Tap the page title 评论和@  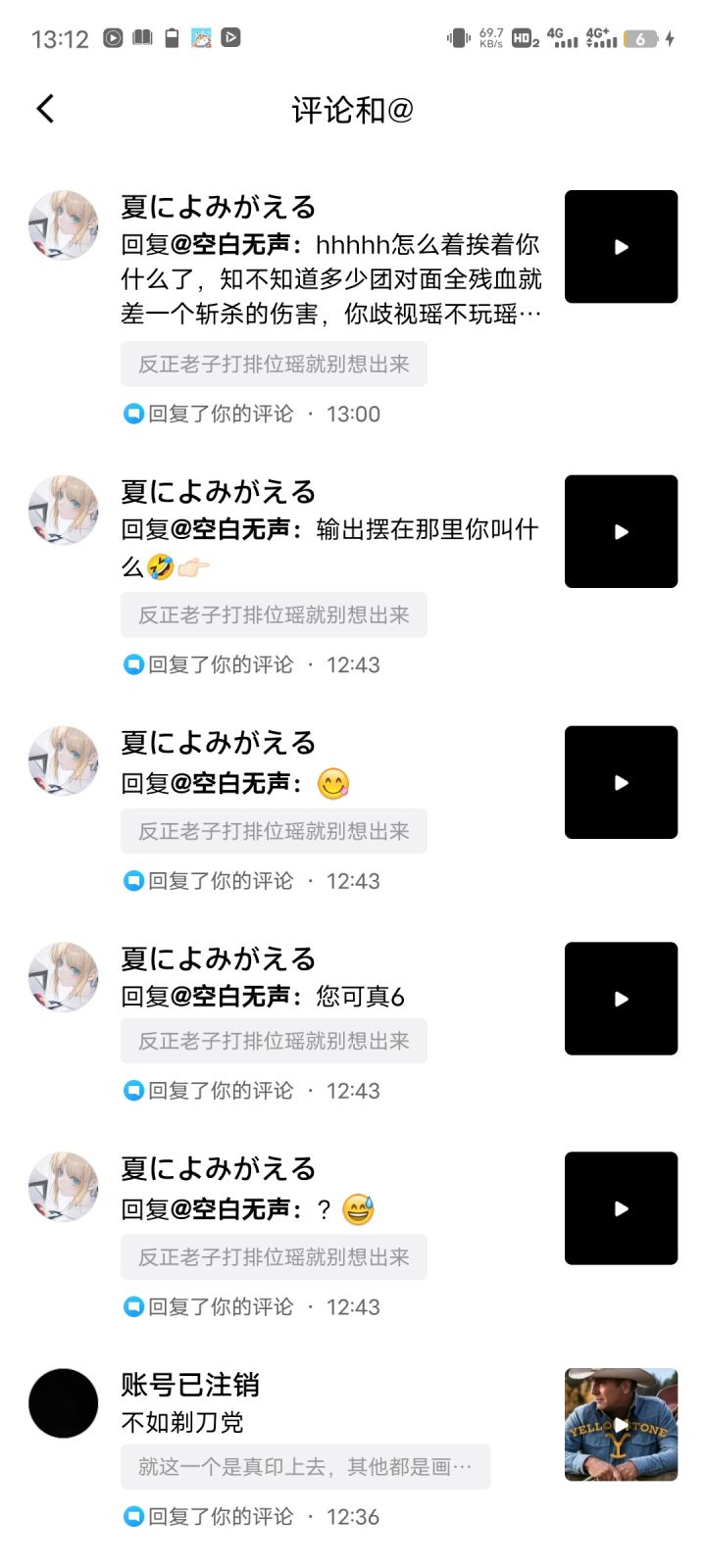coord(353,110)
